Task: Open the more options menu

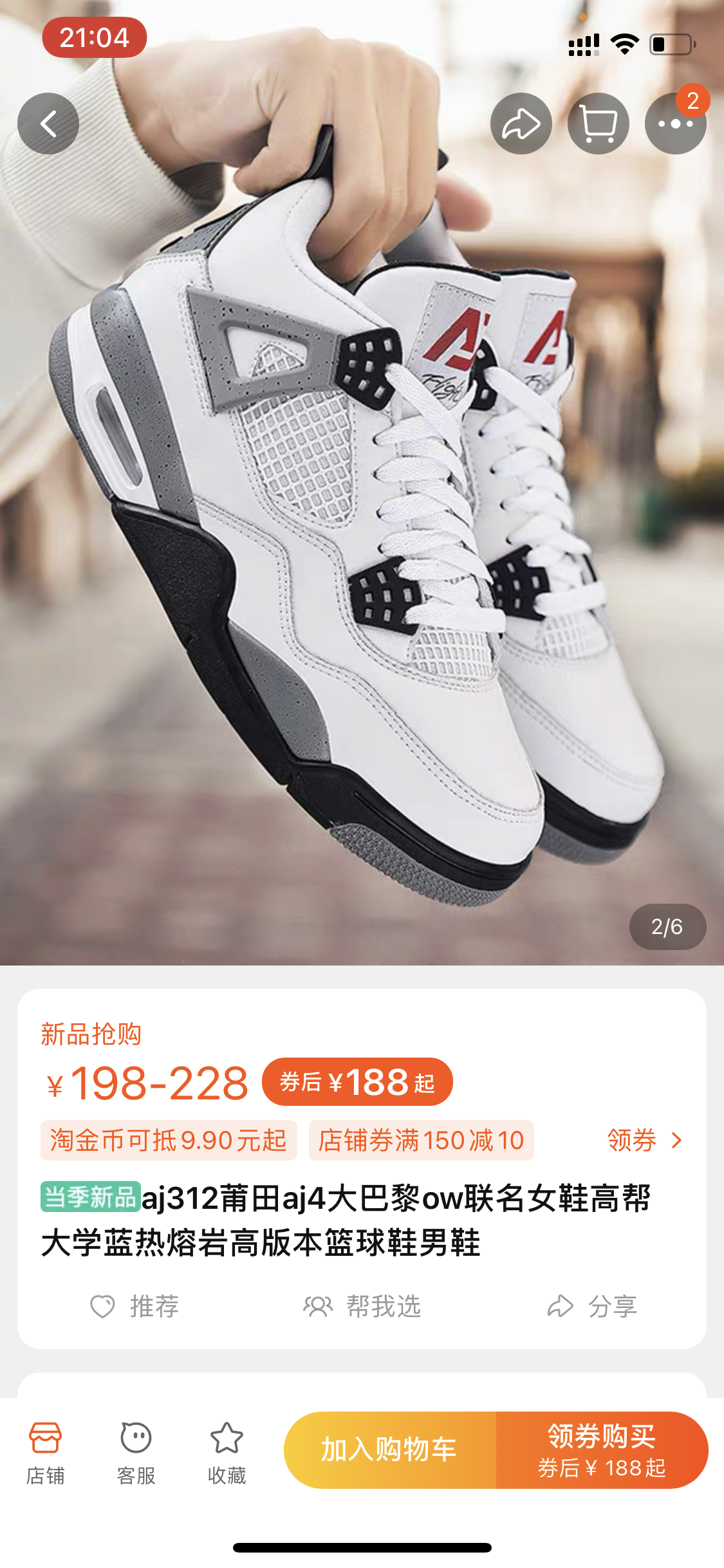Action: 675,124
